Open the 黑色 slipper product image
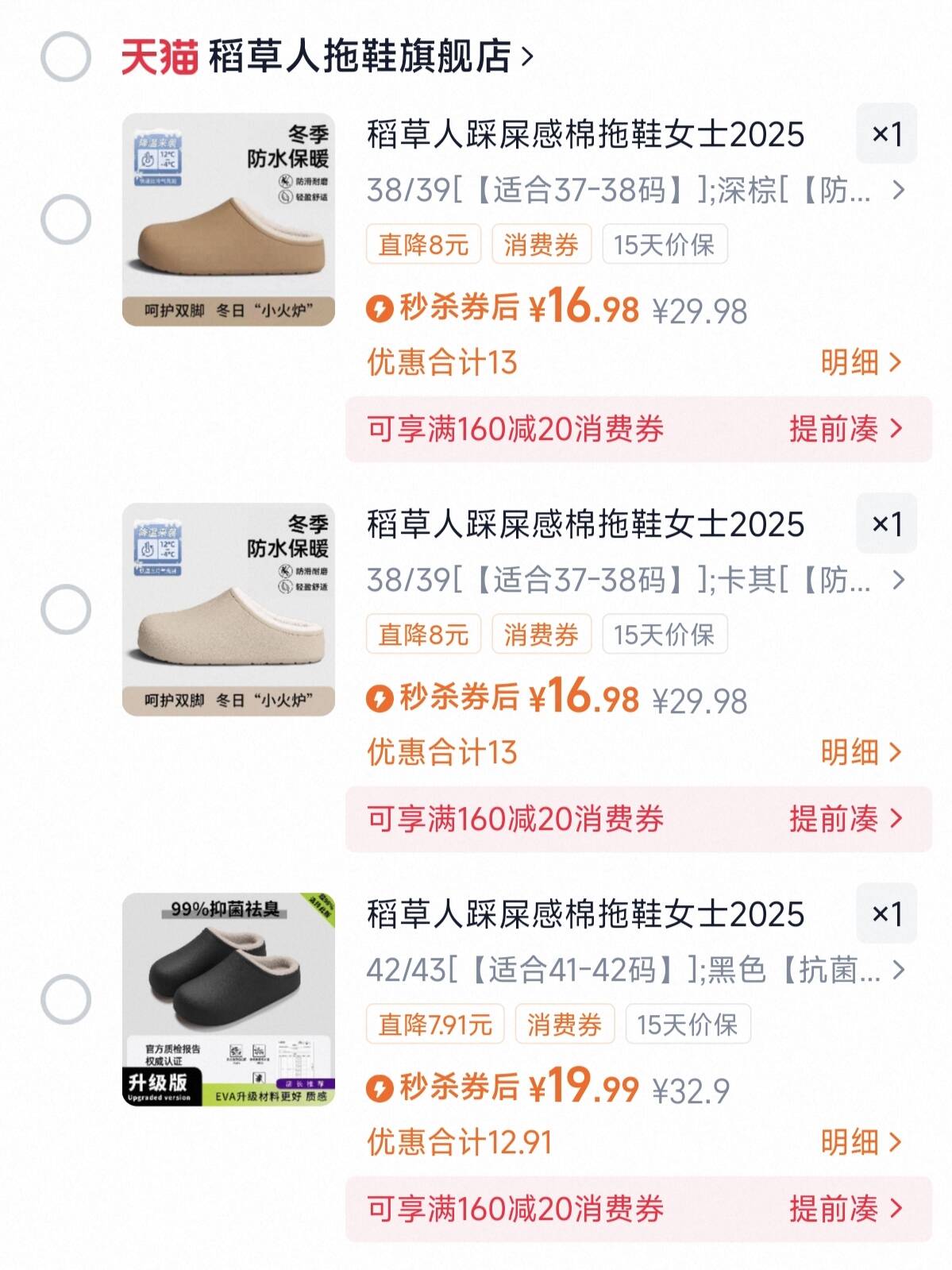The height and width of the screenshot is (1270, 952). click(229, 998)
